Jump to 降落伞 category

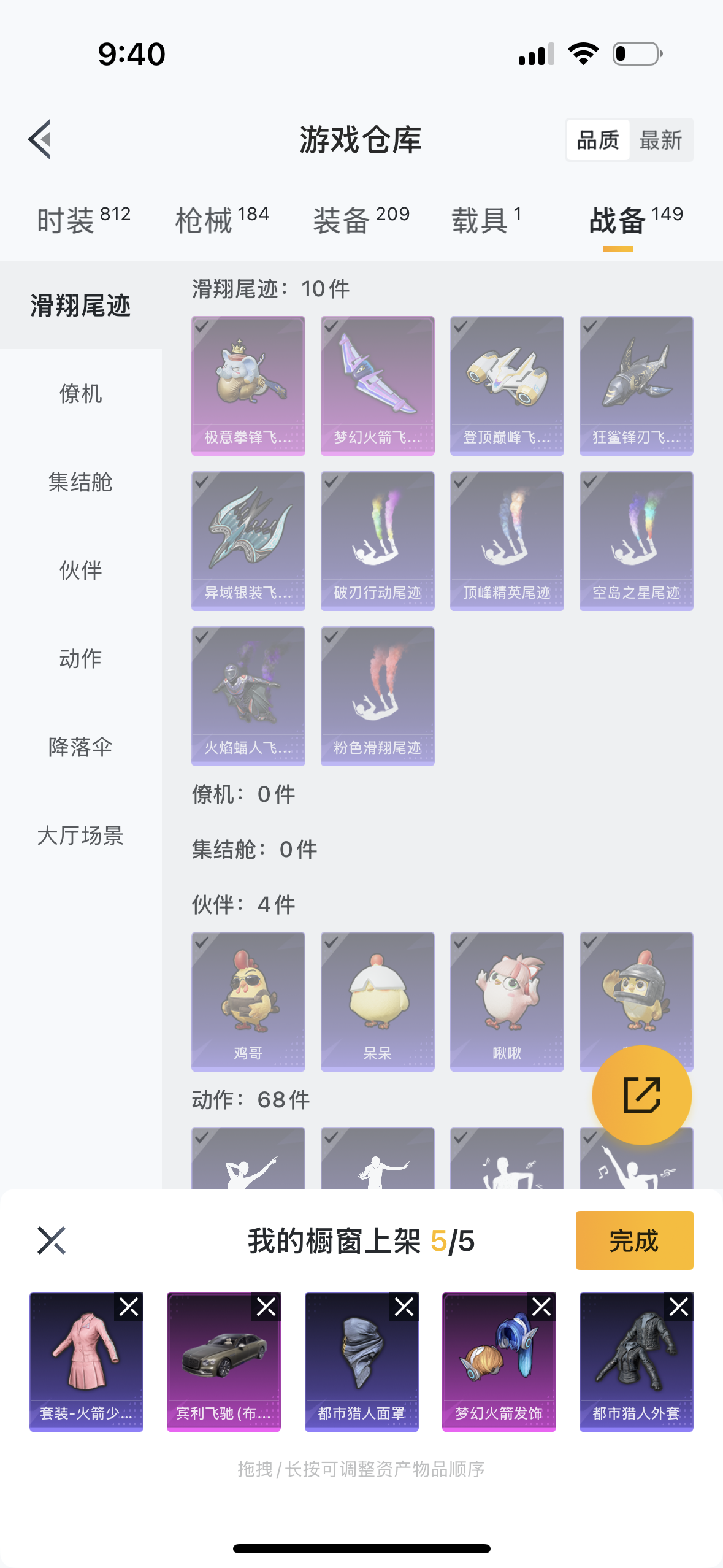80,747
